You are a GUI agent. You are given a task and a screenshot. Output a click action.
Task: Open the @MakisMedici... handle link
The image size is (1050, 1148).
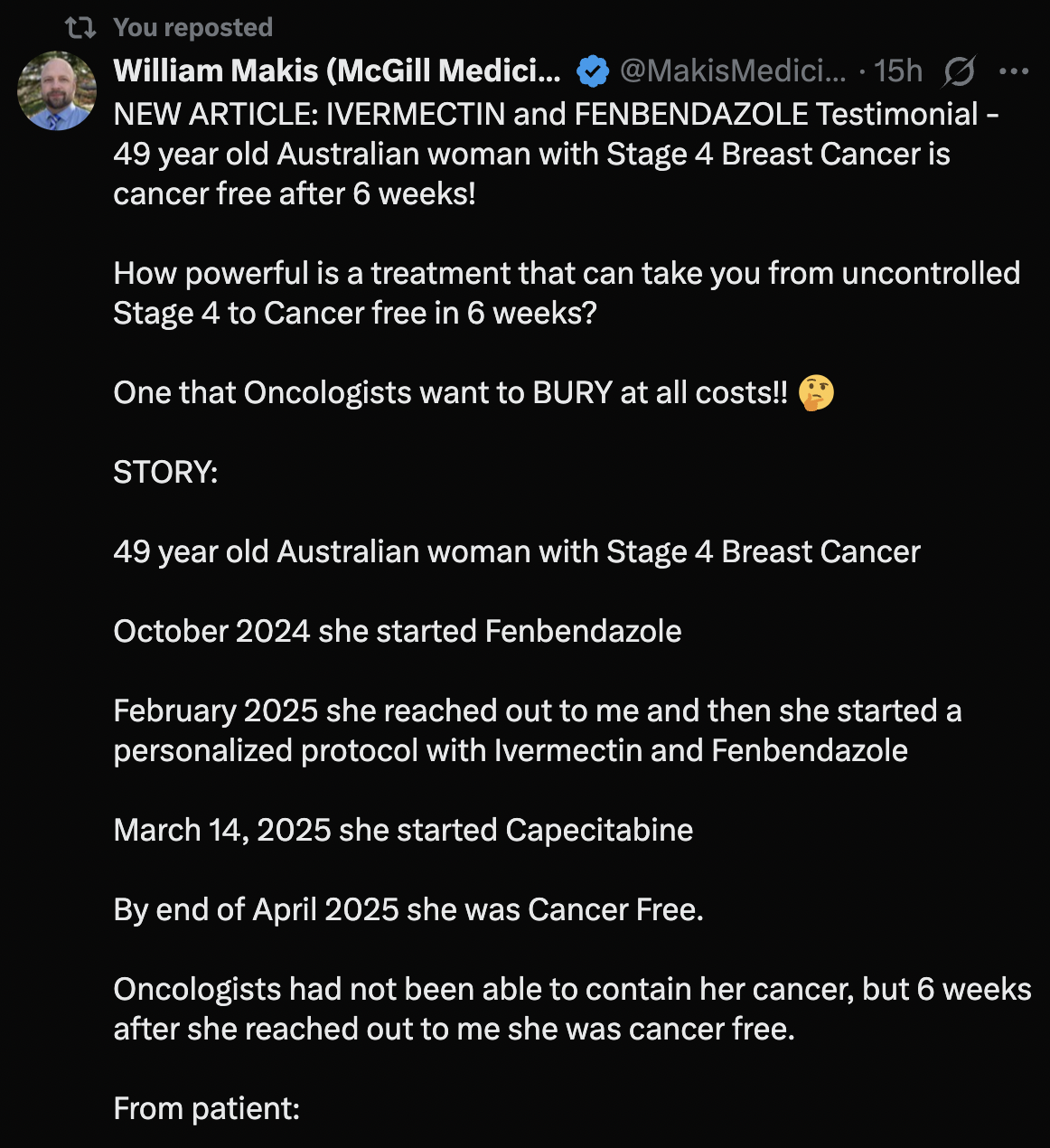click(x=732, y=71)
